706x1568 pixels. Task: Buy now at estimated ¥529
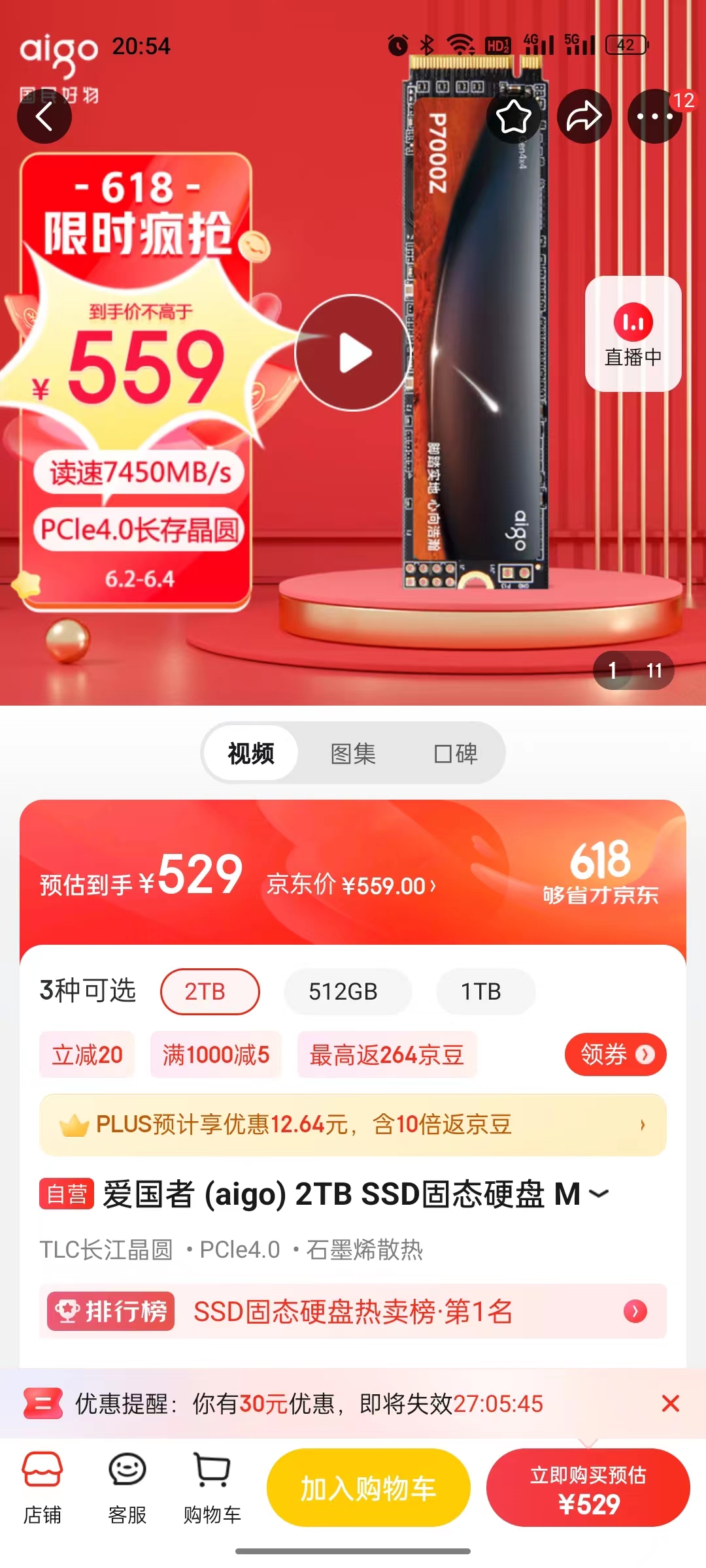point(588,1489)
